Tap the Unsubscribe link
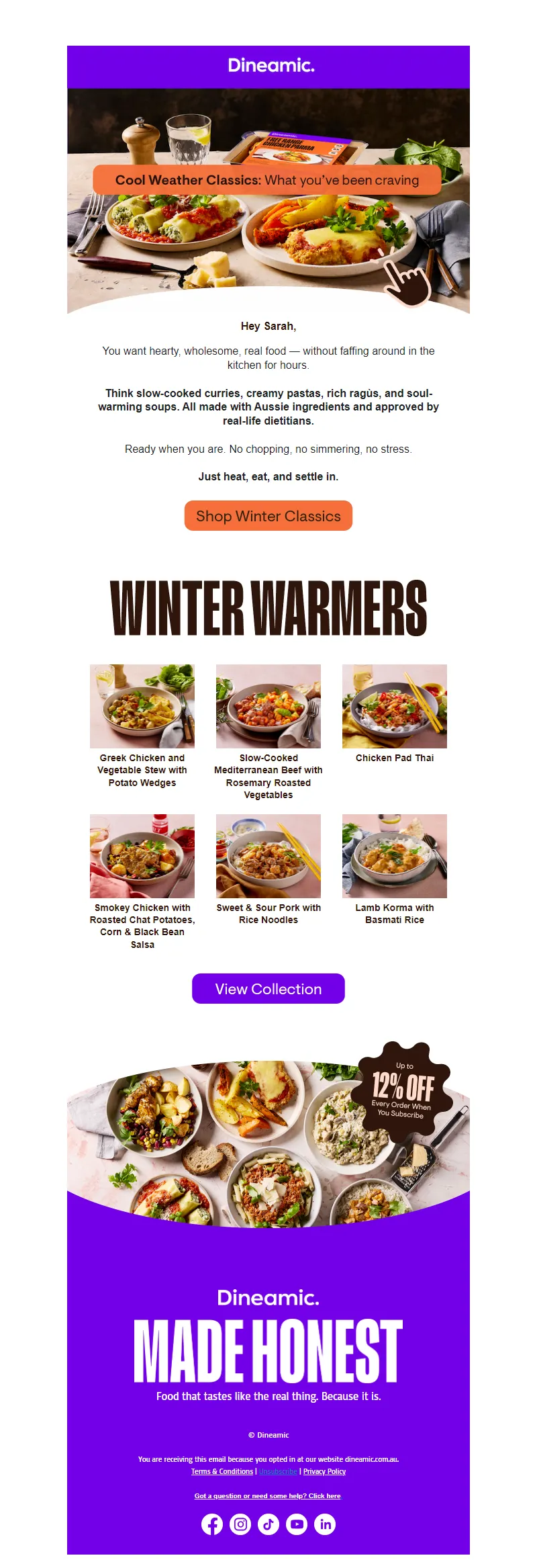 coord(278,1471)
